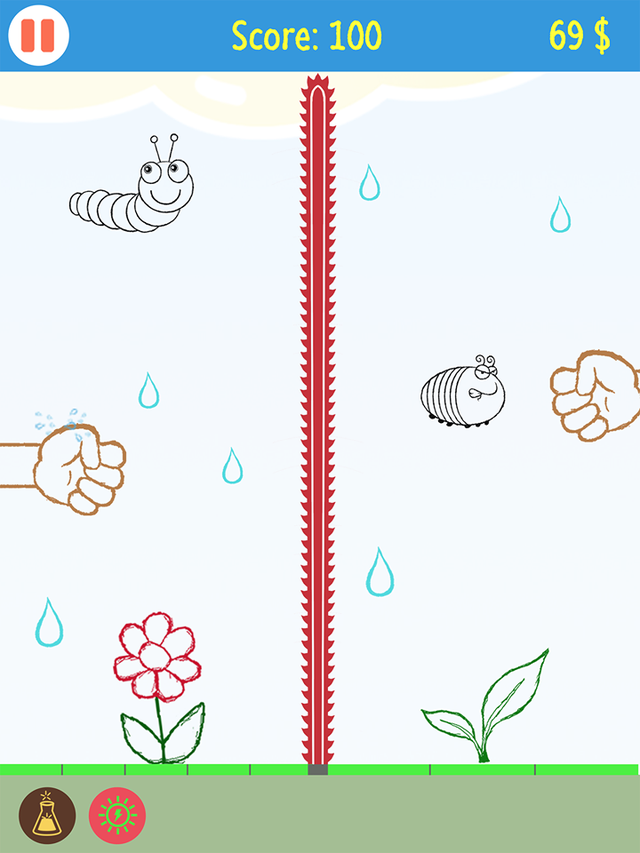
Task: Pause the game
Action: 38,36
